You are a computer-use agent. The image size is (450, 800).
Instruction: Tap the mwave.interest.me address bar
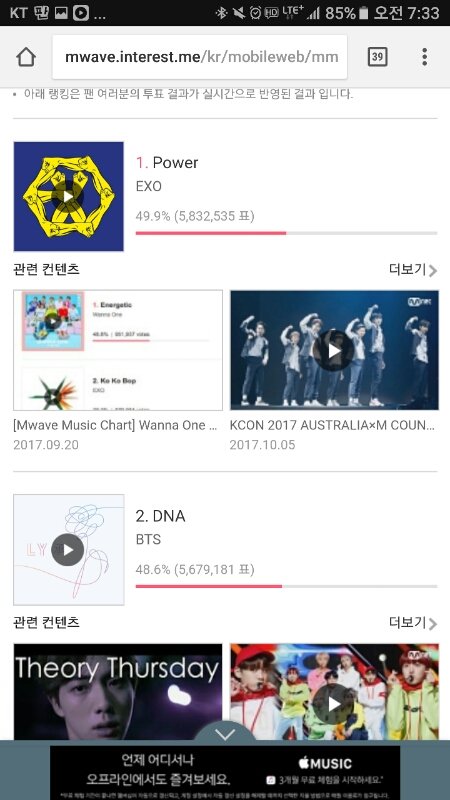[199, 57]
